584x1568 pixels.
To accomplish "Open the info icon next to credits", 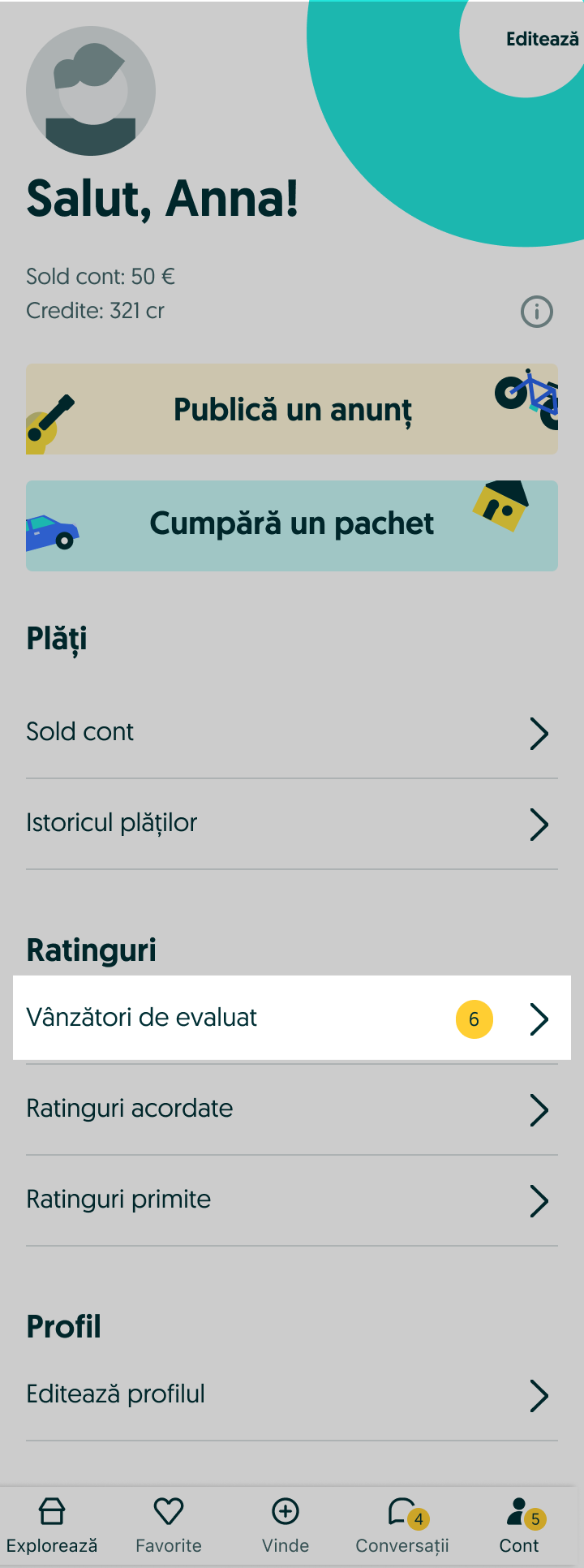I will (x=537, y=312).
